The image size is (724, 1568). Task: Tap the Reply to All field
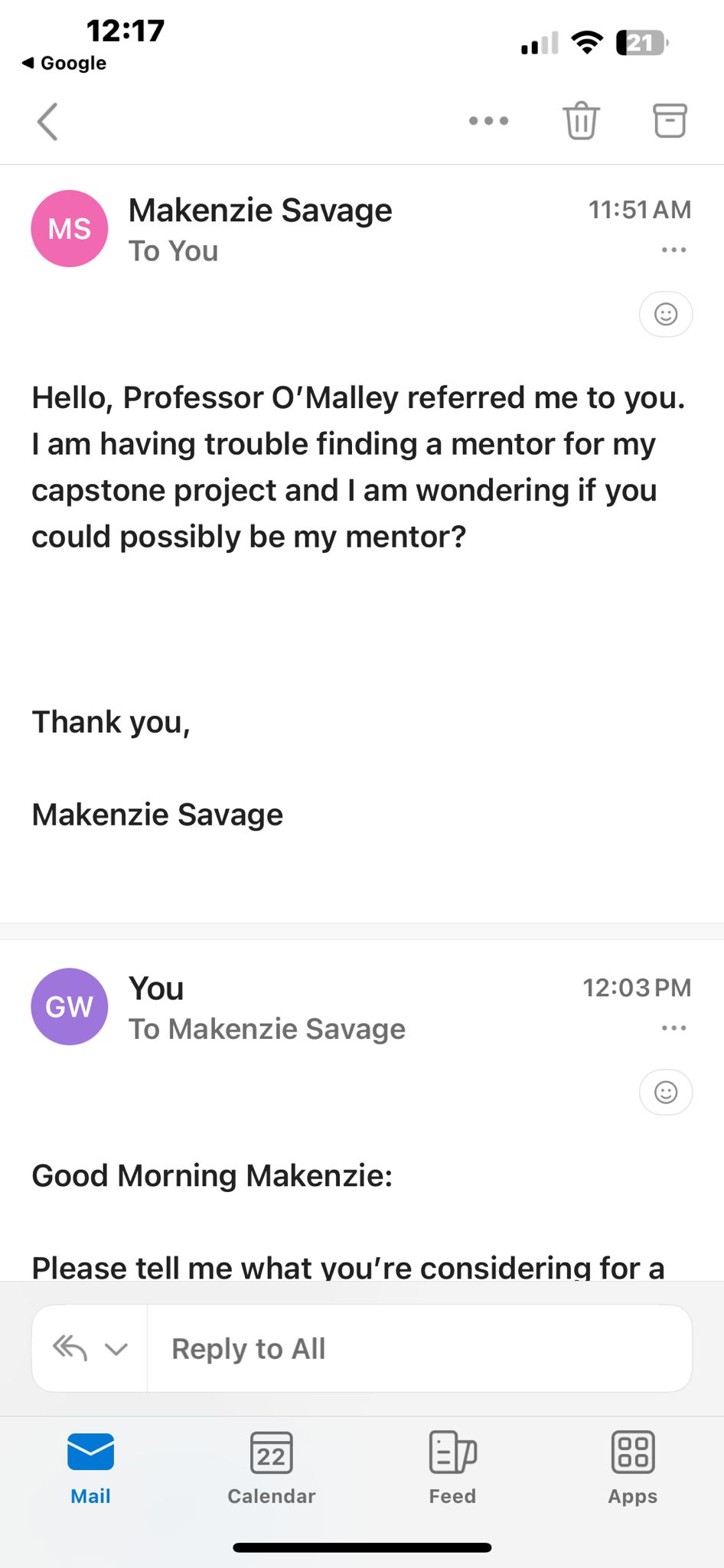[419, 1349]
